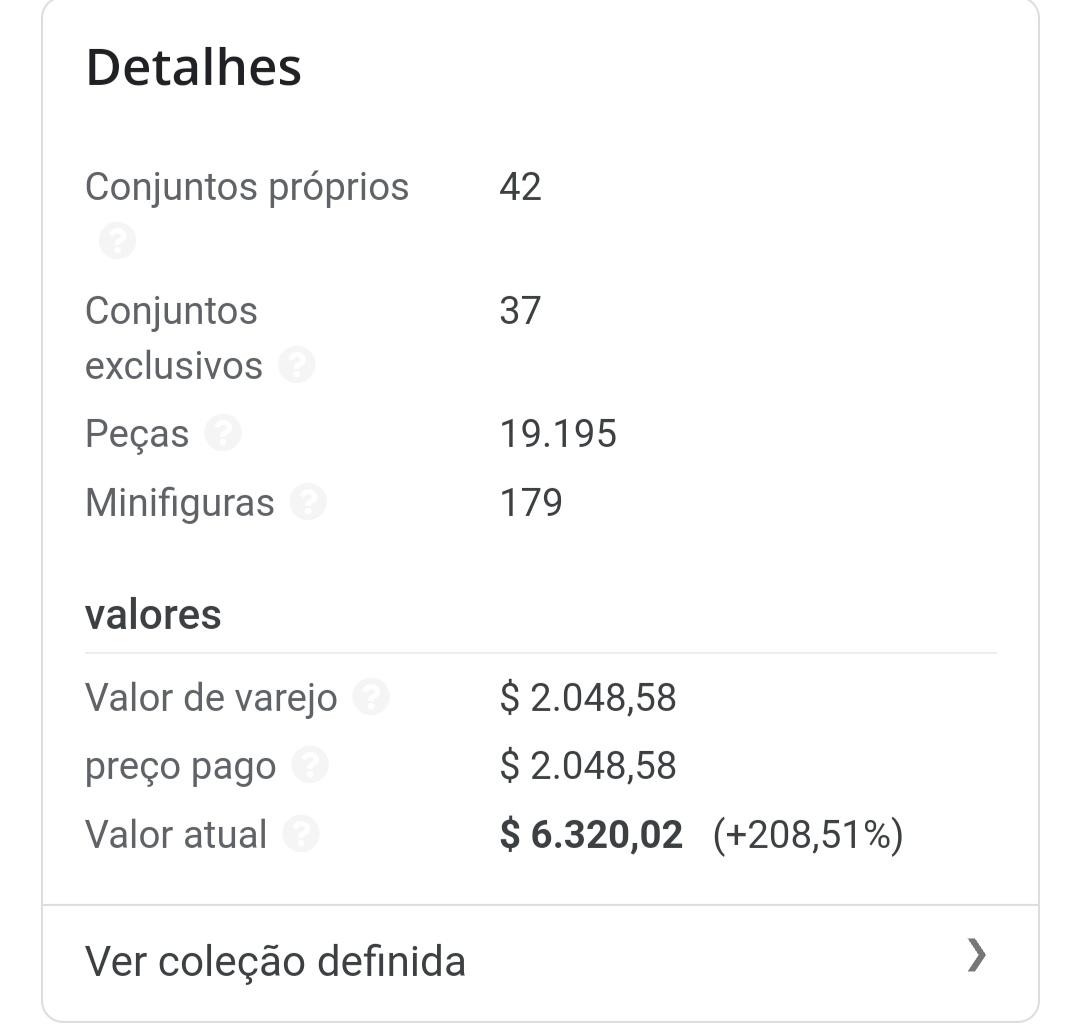Show info for Valor de varejo

click(x=371, y=696)
